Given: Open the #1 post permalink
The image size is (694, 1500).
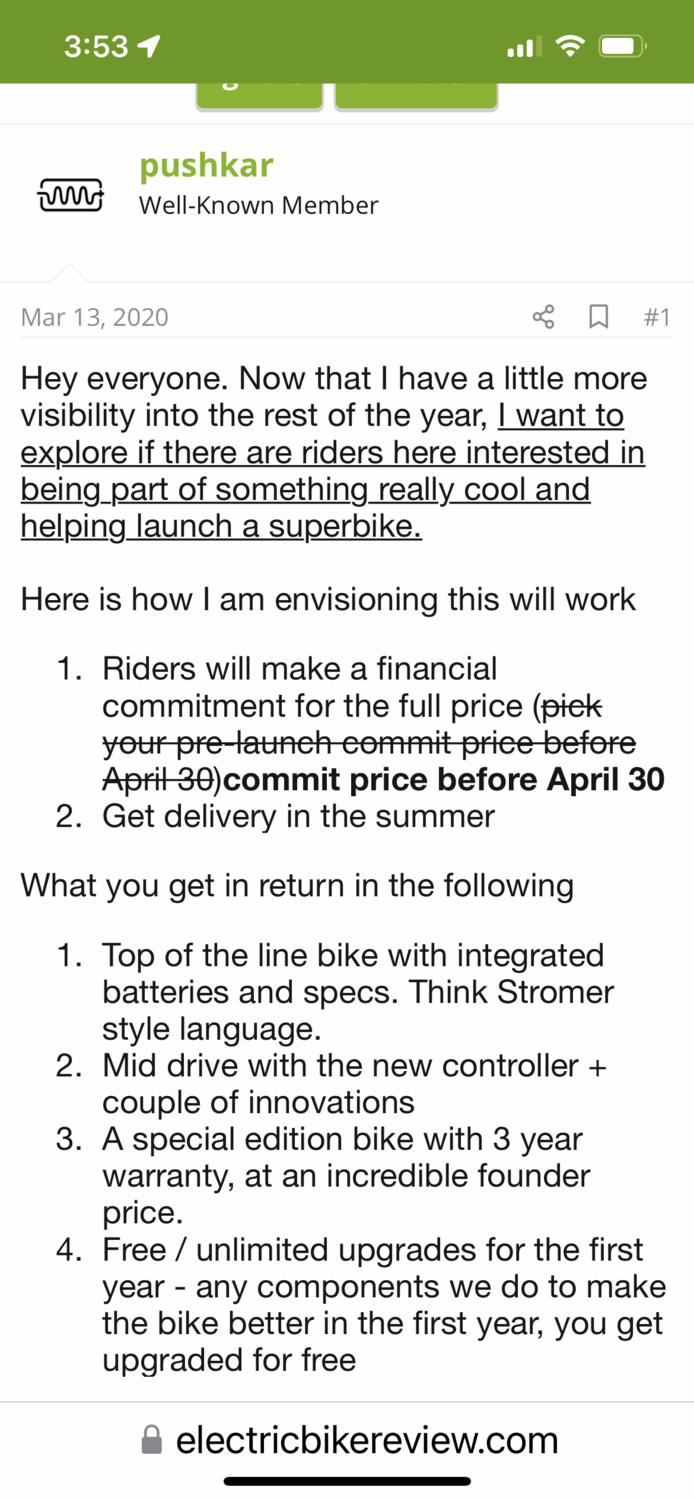Looking at the screenshot, I should (x=656, y=317).
